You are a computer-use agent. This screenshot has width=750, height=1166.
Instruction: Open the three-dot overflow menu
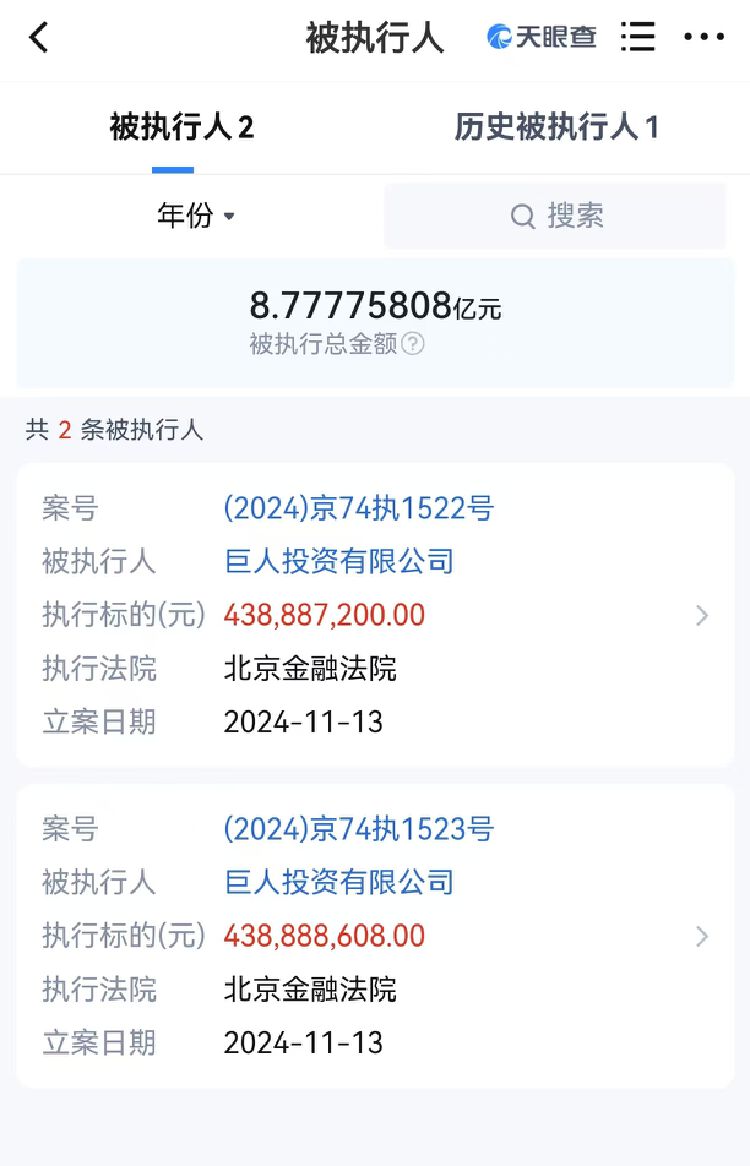(703, 37)
